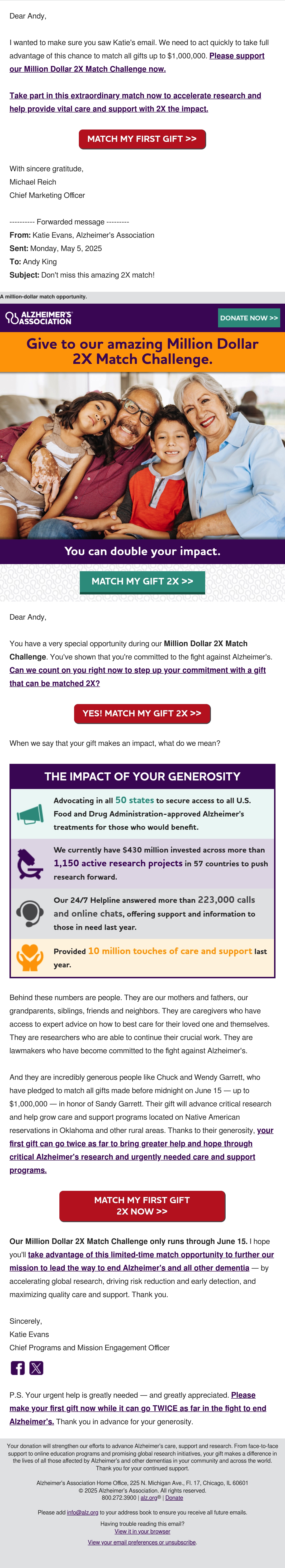Follow the 'Take part in this extraordinary match' link
This screenshot has width=285, height=1568.
(135, 102)
